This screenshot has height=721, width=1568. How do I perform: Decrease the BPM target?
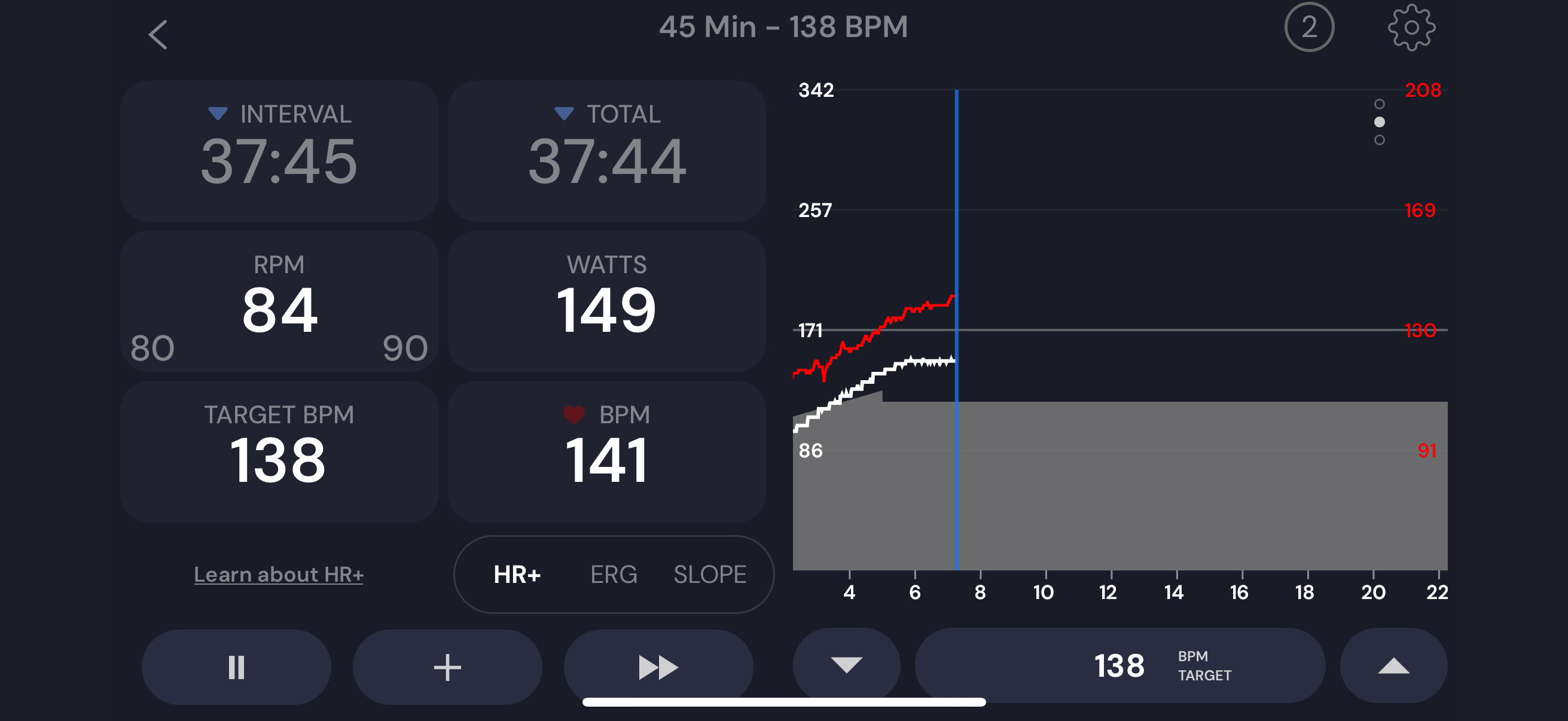(x=846, y=665)
